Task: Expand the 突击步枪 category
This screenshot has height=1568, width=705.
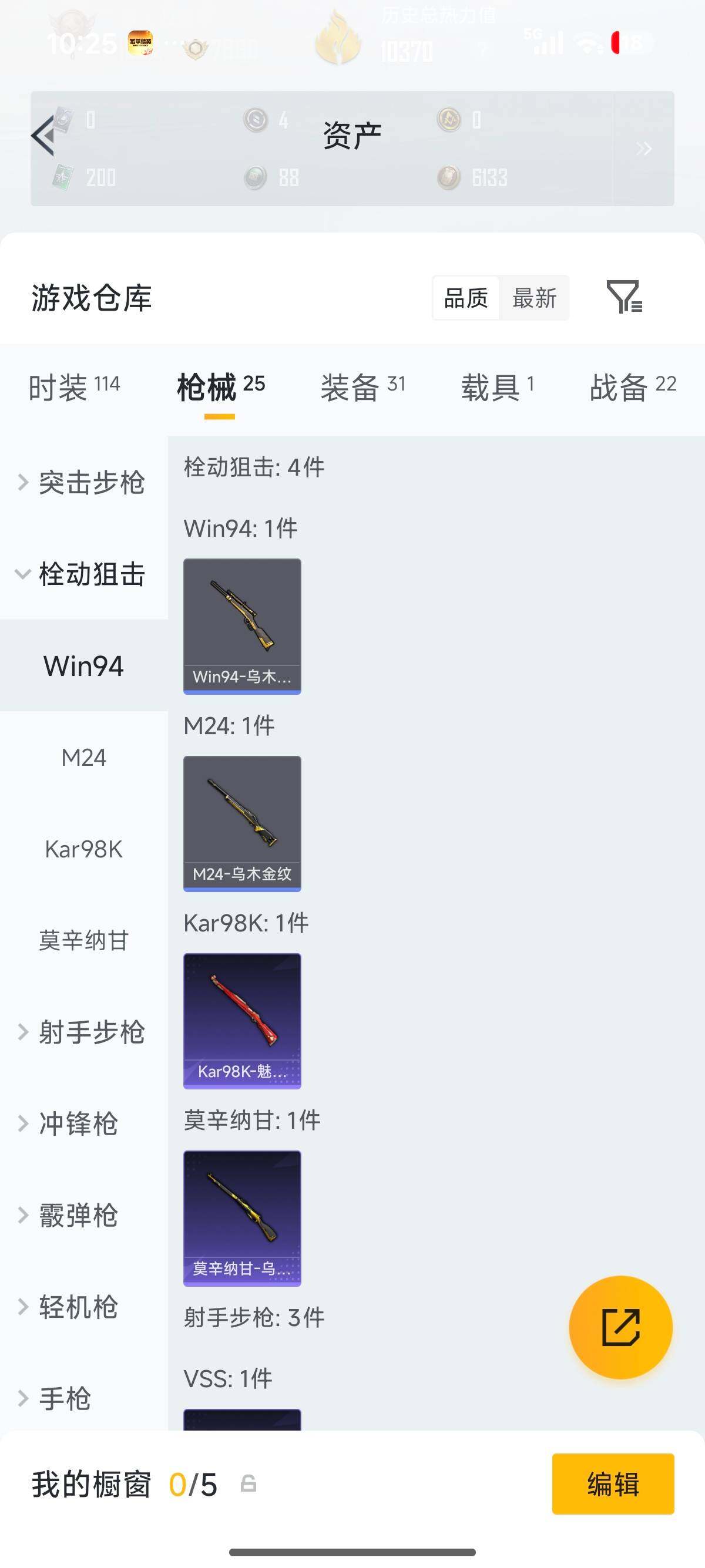Action: click(90, 482)
